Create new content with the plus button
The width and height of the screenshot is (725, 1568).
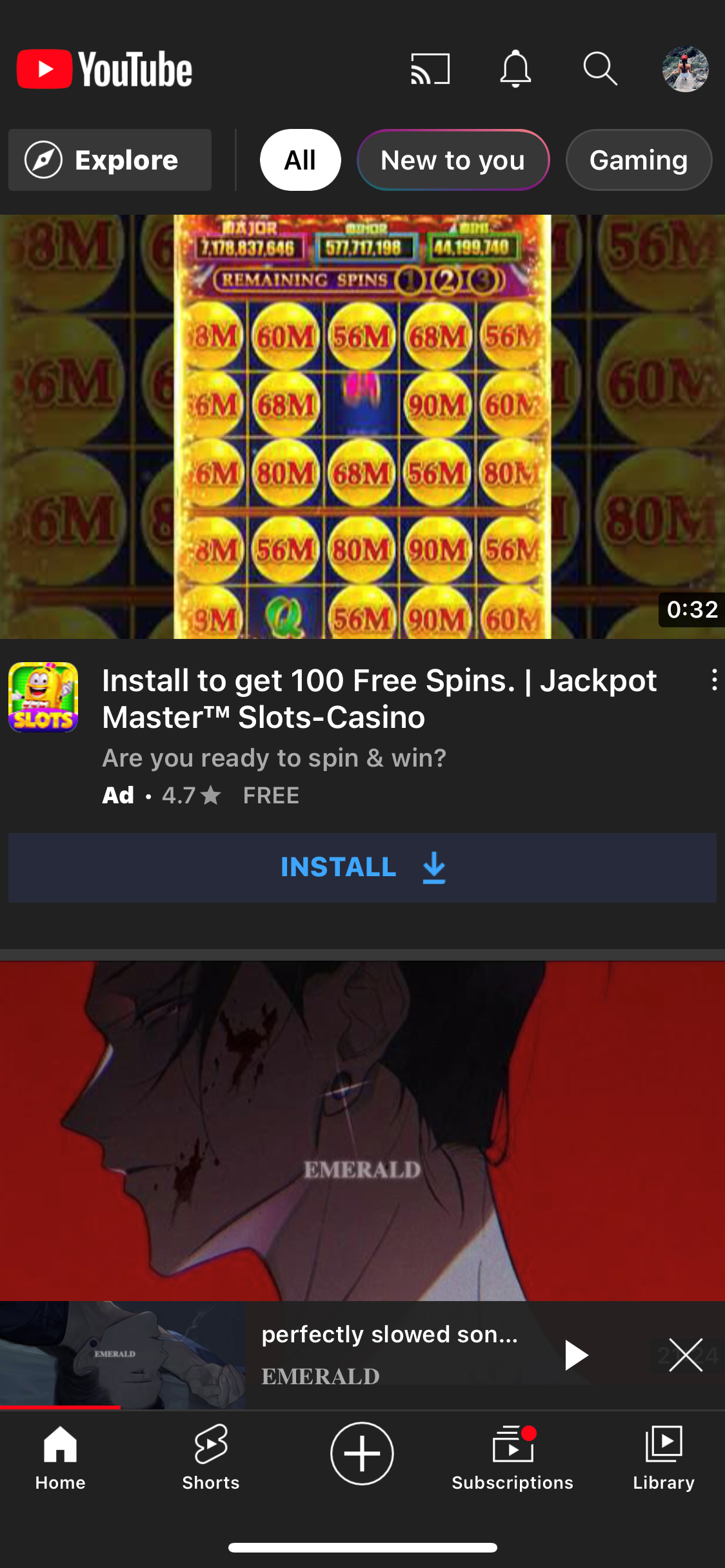pyautogui.click(x=362, y=1453)
